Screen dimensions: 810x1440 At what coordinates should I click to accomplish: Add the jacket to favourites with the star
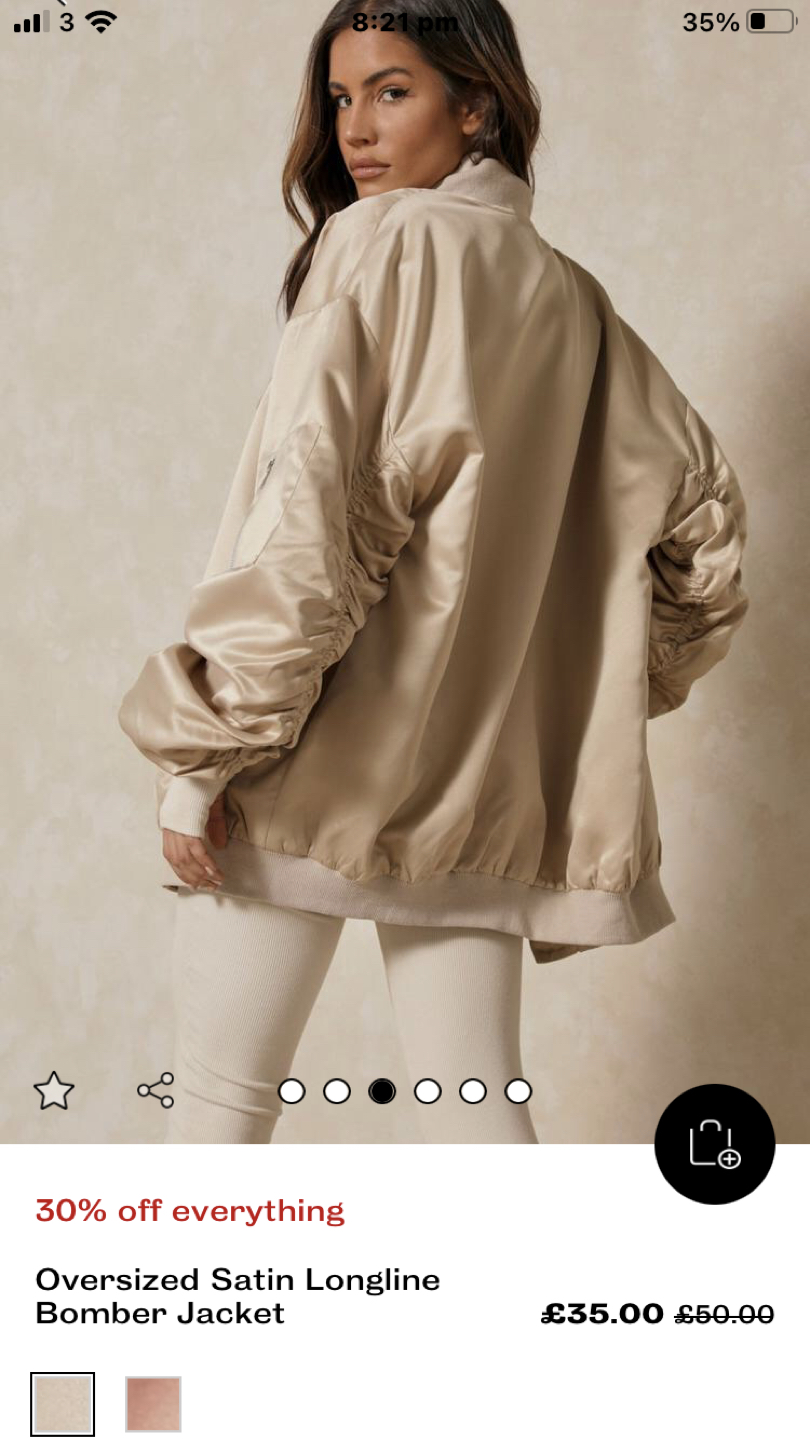point(54,1090)
